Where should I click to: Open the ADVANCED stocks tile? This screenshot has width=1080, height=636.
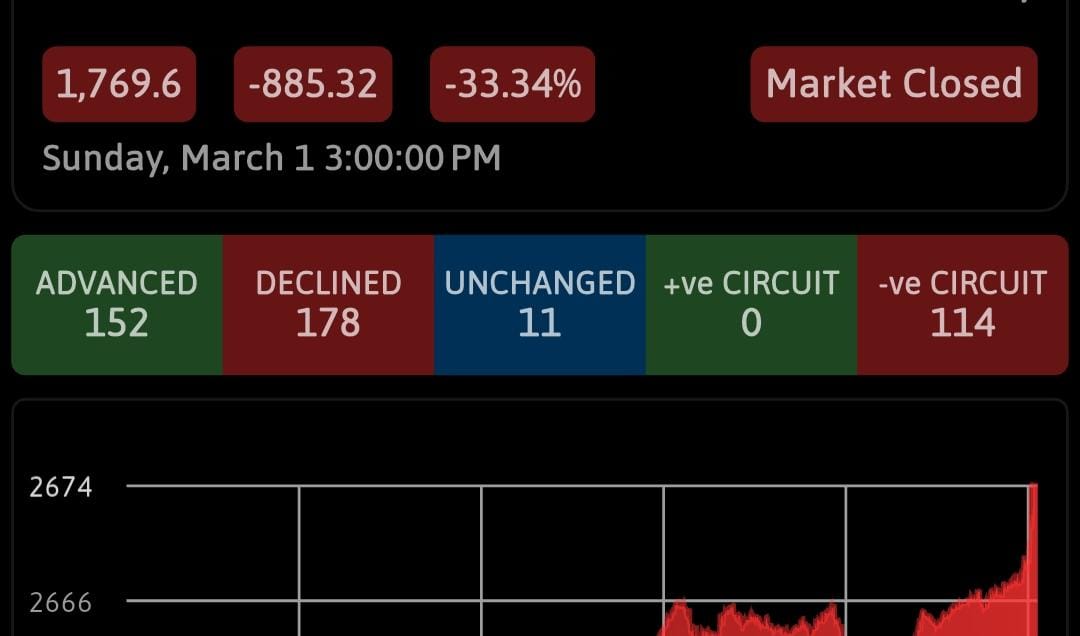tap(117, 304)
